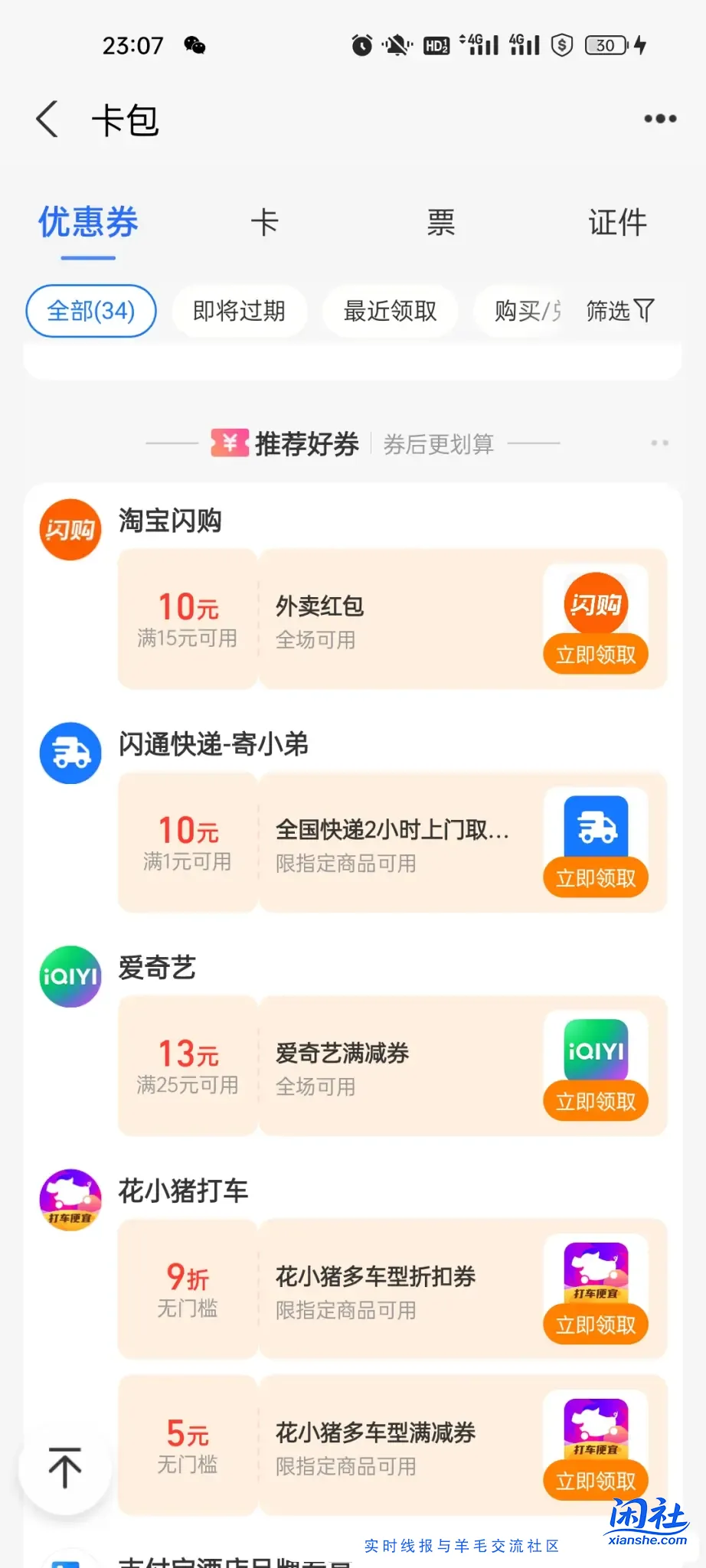Open the 筛选 filter funnel
Viewport: 706px width, 1568px height.
coord(619,311)
